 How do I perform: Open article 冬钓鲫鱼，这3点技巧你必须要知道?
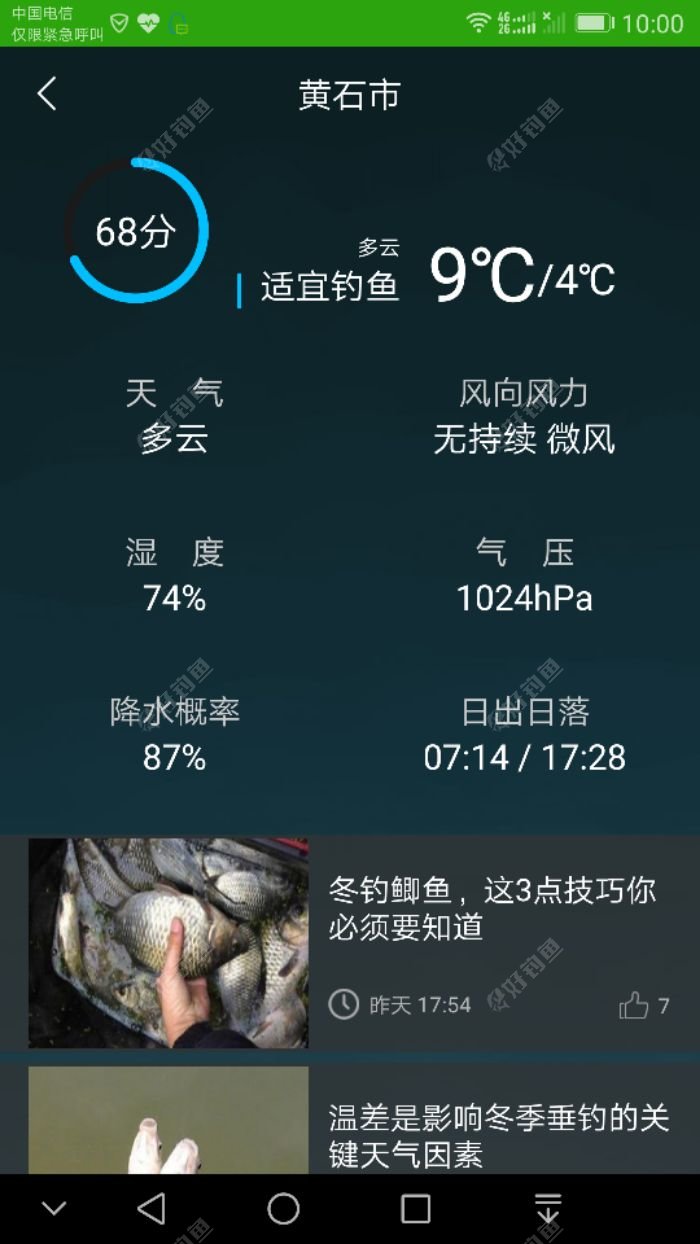pos(492,908)
